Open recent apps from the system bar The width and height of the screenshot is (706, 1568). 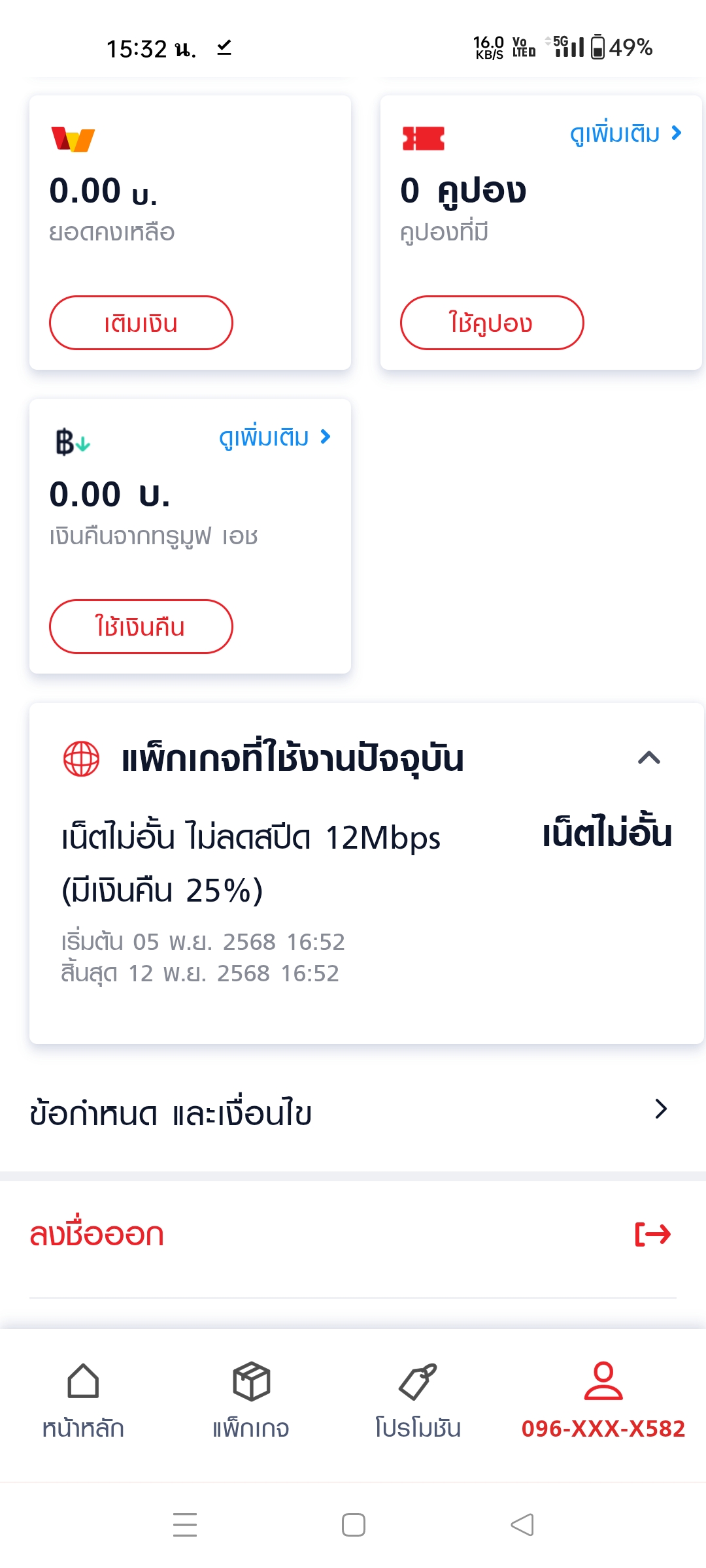click(185, 1525)
